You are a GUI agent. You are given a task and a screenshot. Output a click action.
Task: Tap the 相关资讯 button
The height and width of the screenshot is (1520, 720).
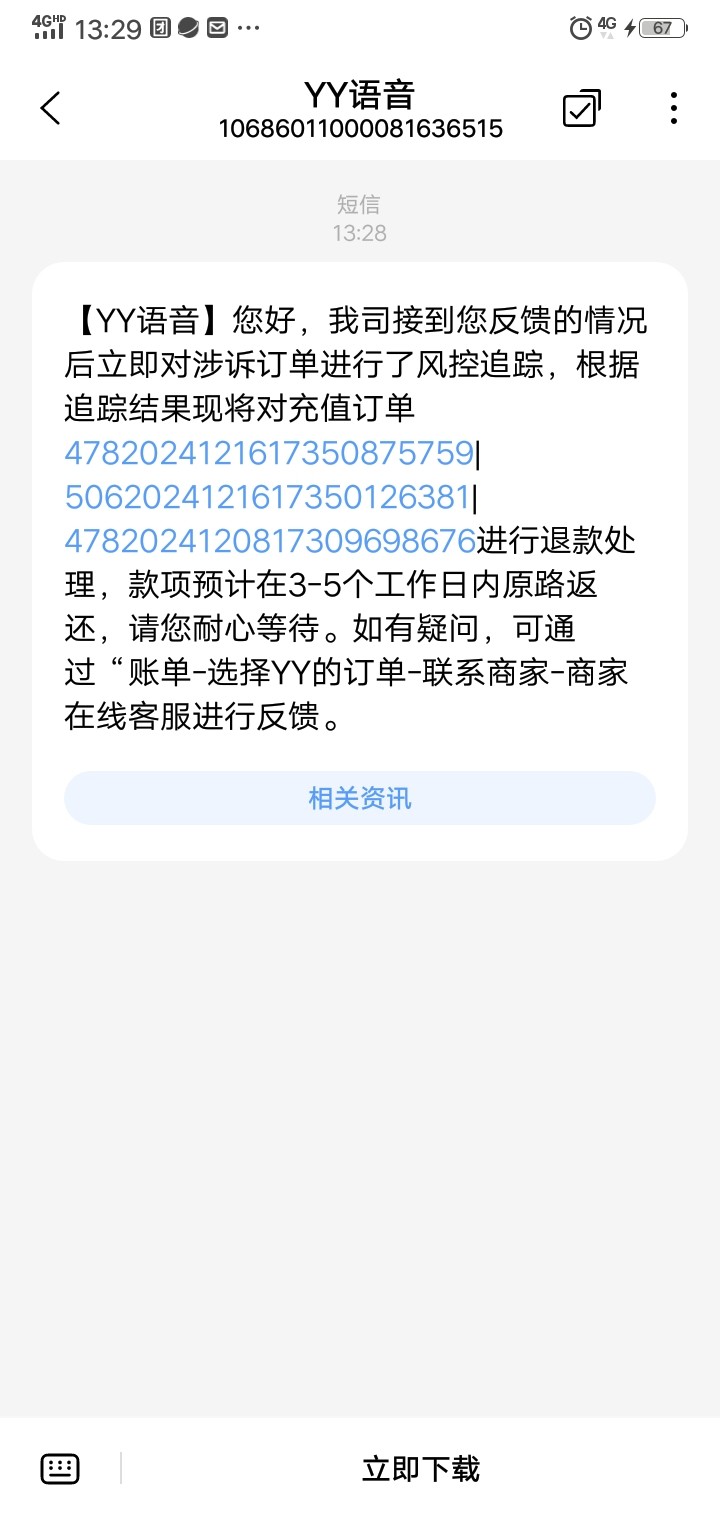(360, 798)
